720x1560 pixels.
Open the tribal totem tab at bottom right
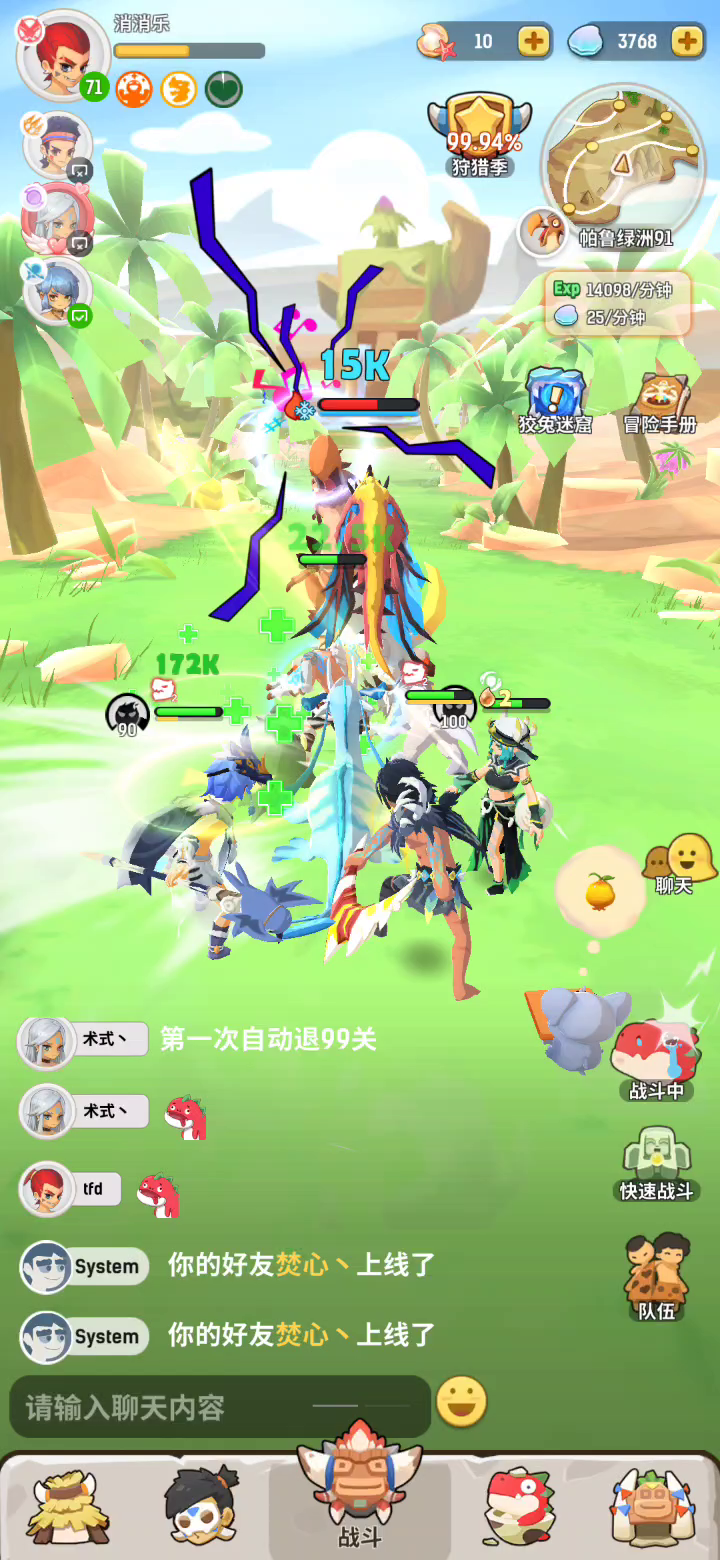click(x=655, y=1505)
